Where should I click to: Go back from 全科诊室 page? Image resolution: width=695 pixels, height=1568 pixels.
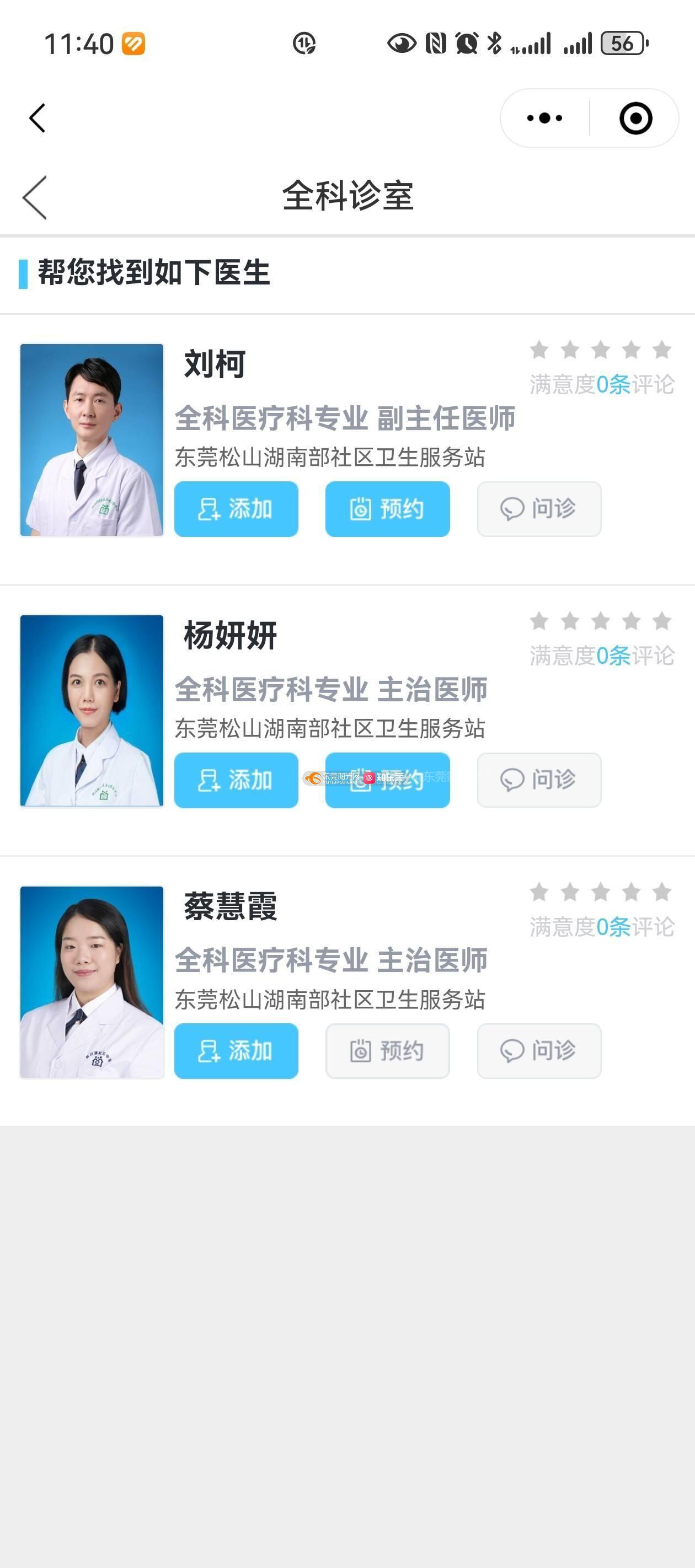pos(35,197)
